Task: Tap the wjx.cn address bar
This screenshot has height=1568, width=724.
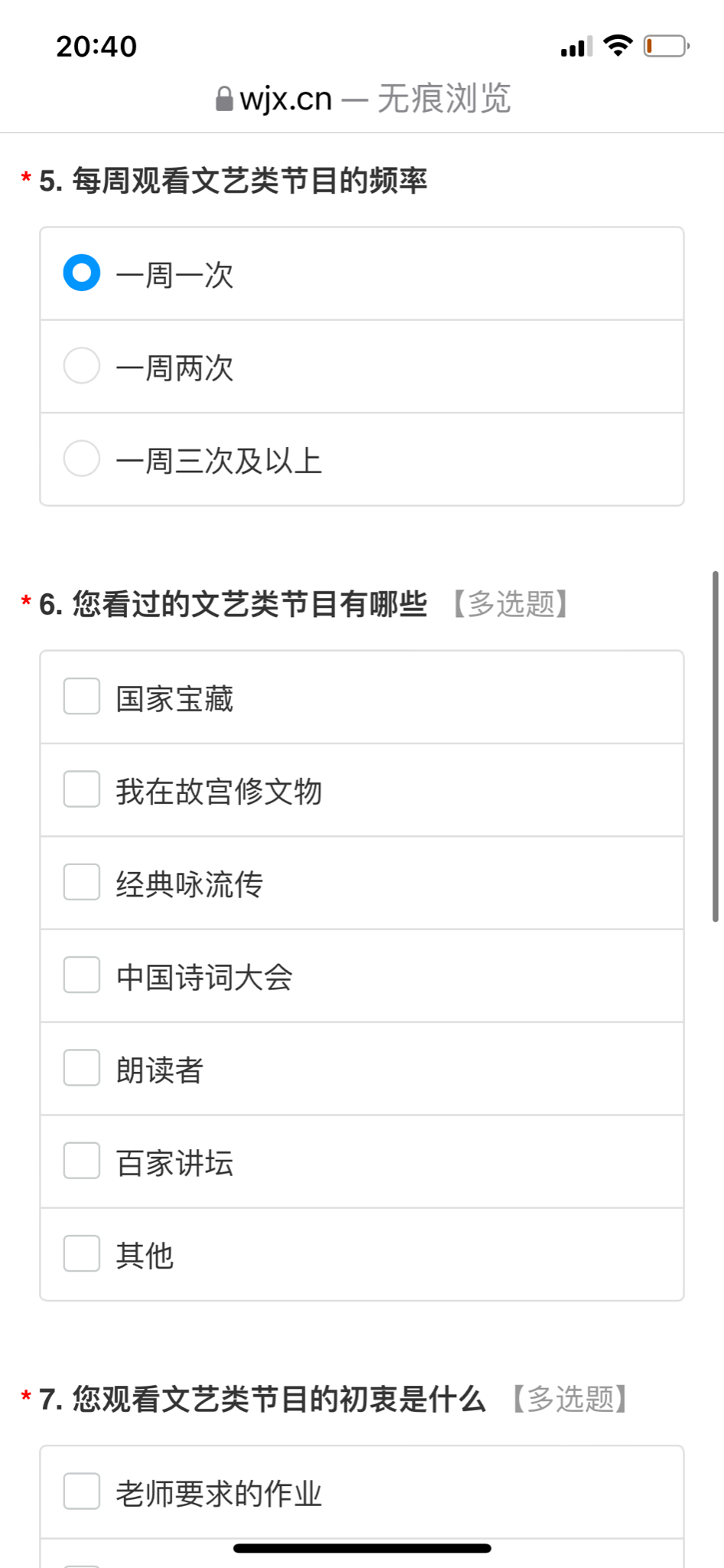Action: point(362,99)
